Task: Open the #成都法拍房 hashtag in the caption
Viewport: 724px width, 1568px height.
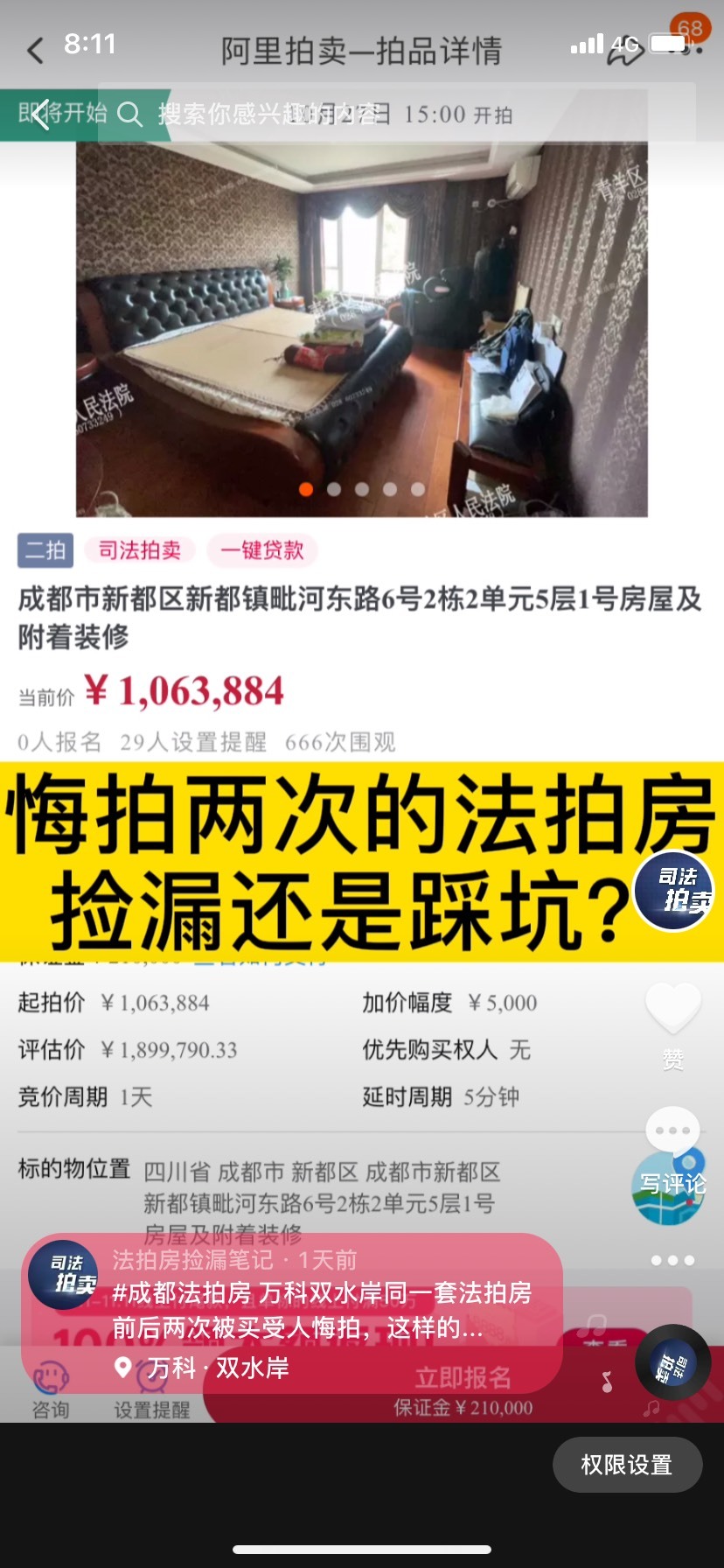Action: (182, 1292)
